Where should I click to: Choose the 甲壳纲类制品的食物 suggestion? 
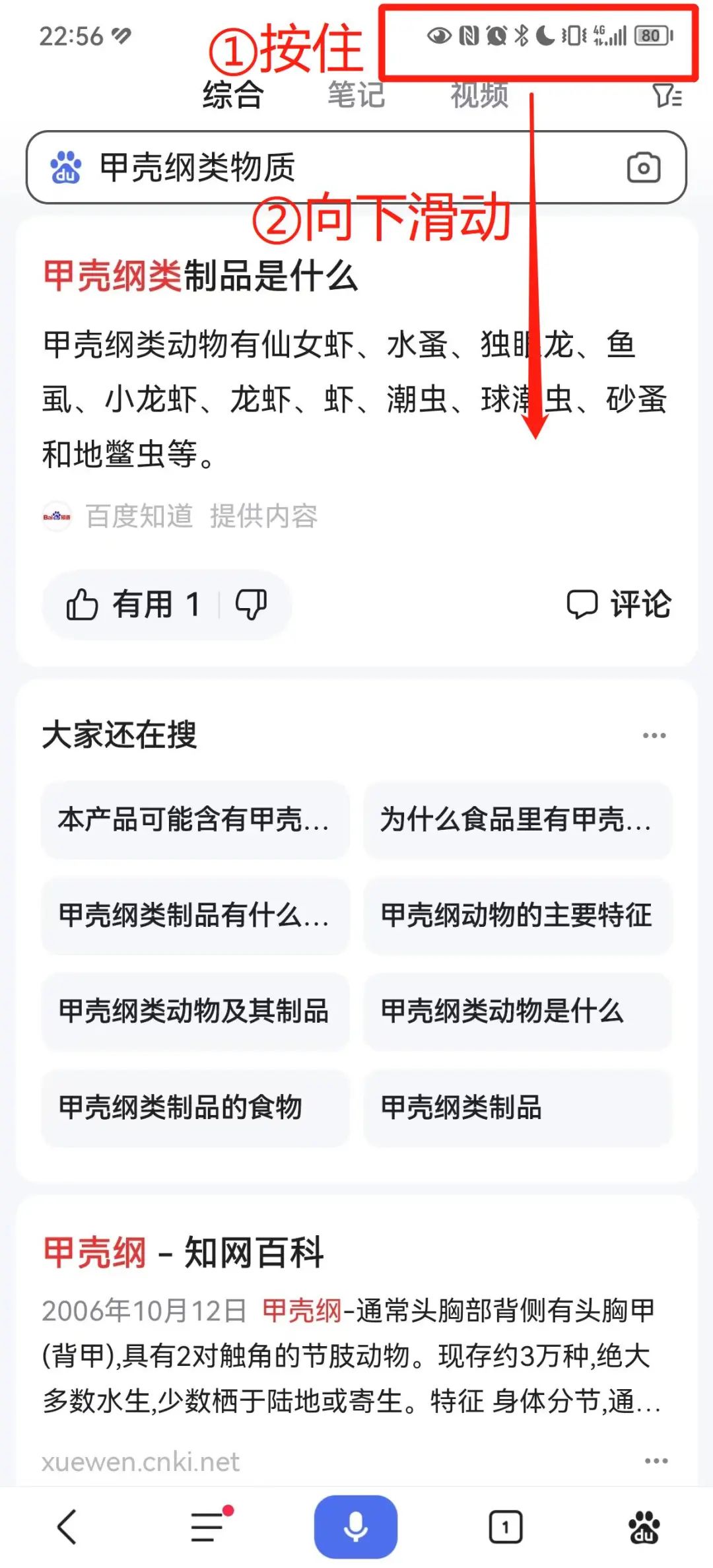195,1107
